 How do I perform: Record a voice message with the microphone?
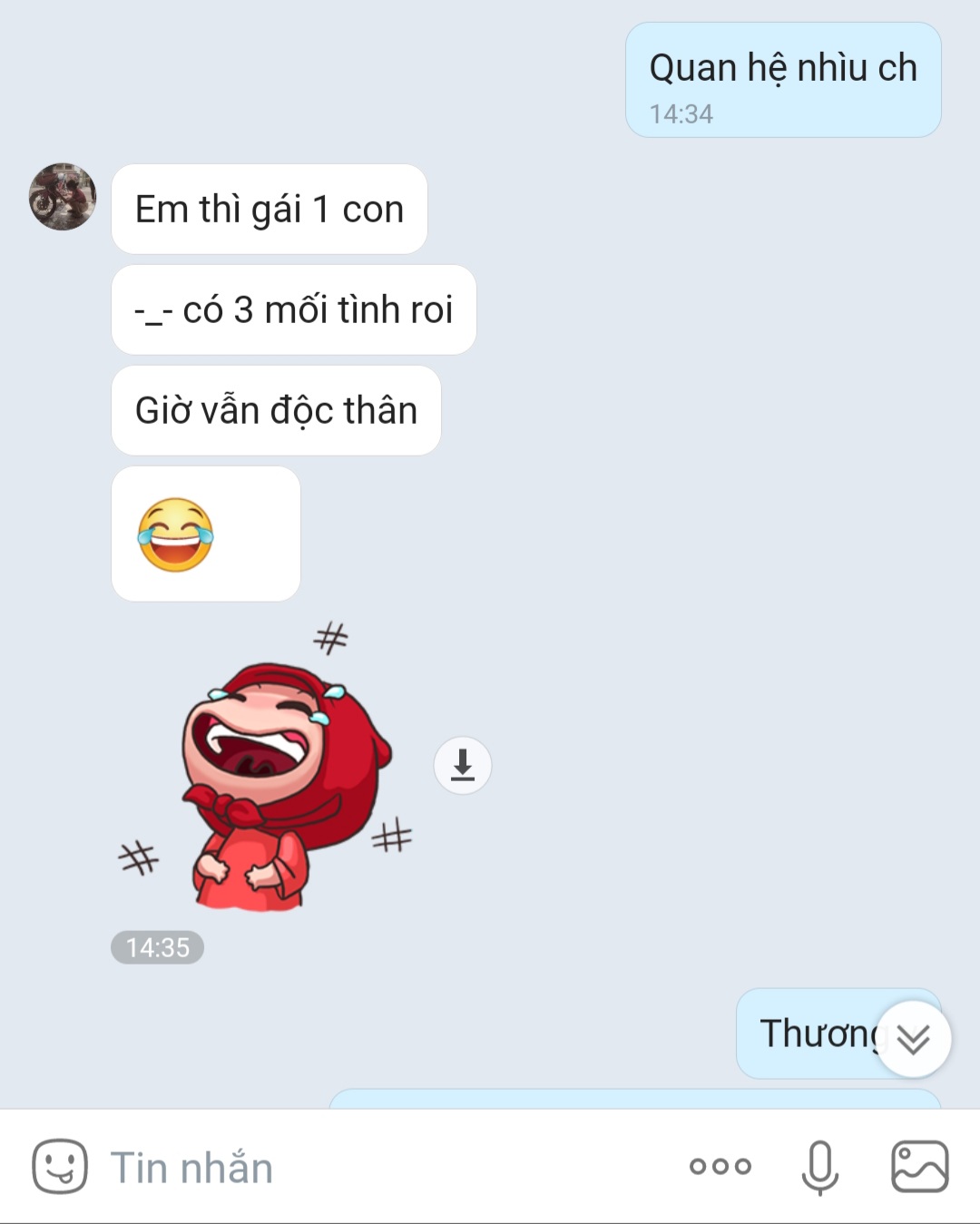819,1167
